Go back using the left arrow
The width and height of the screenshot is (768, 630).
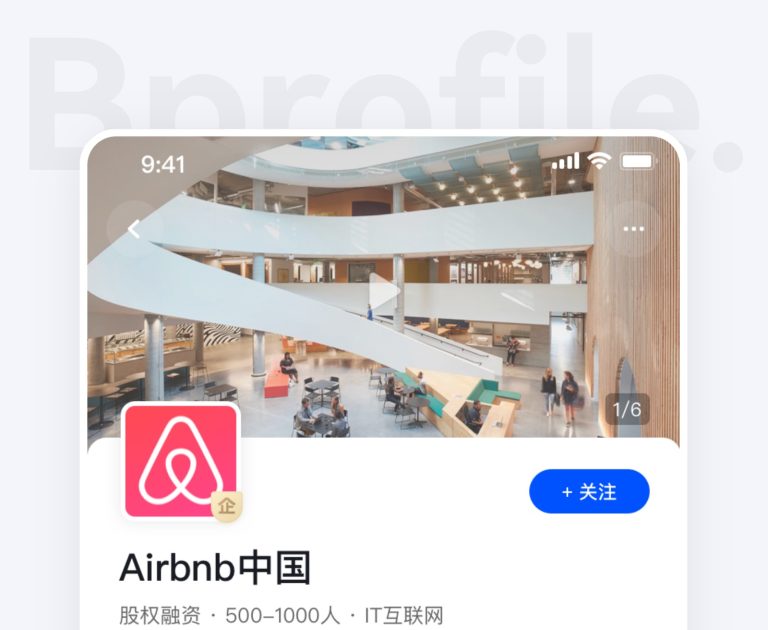pyautogui.click(x=134, y=229)
